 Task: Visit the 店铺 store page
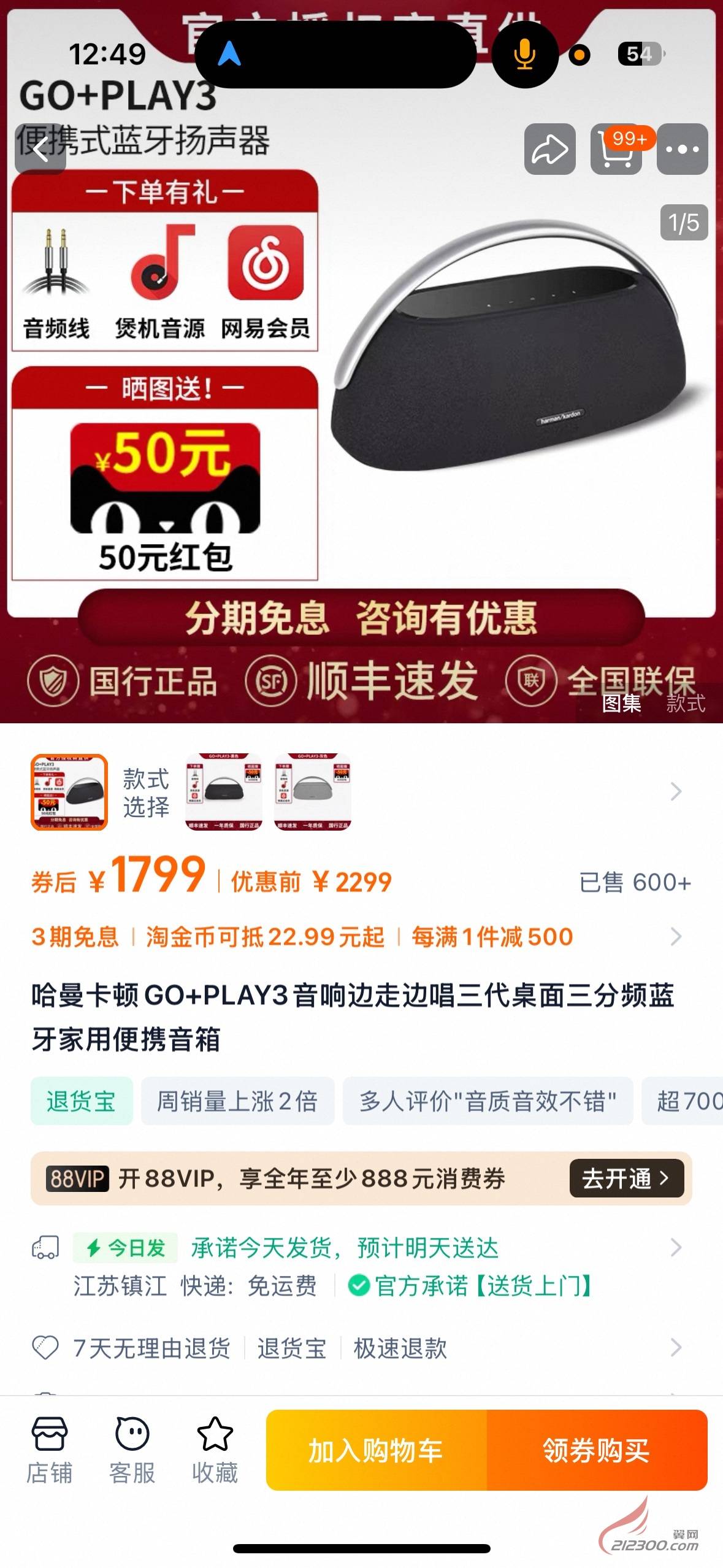click(49, 1450)
